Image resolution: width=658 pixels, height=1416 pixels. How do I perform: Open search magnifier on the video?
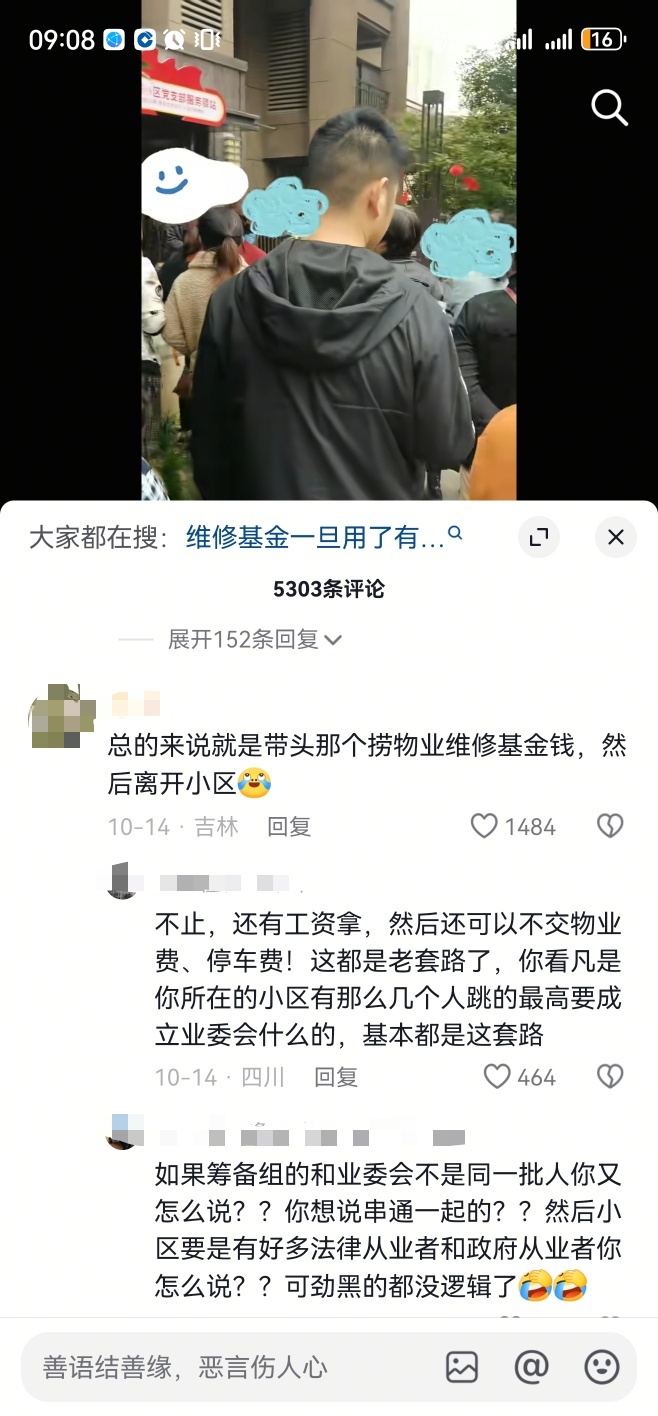tap(609, 106)
